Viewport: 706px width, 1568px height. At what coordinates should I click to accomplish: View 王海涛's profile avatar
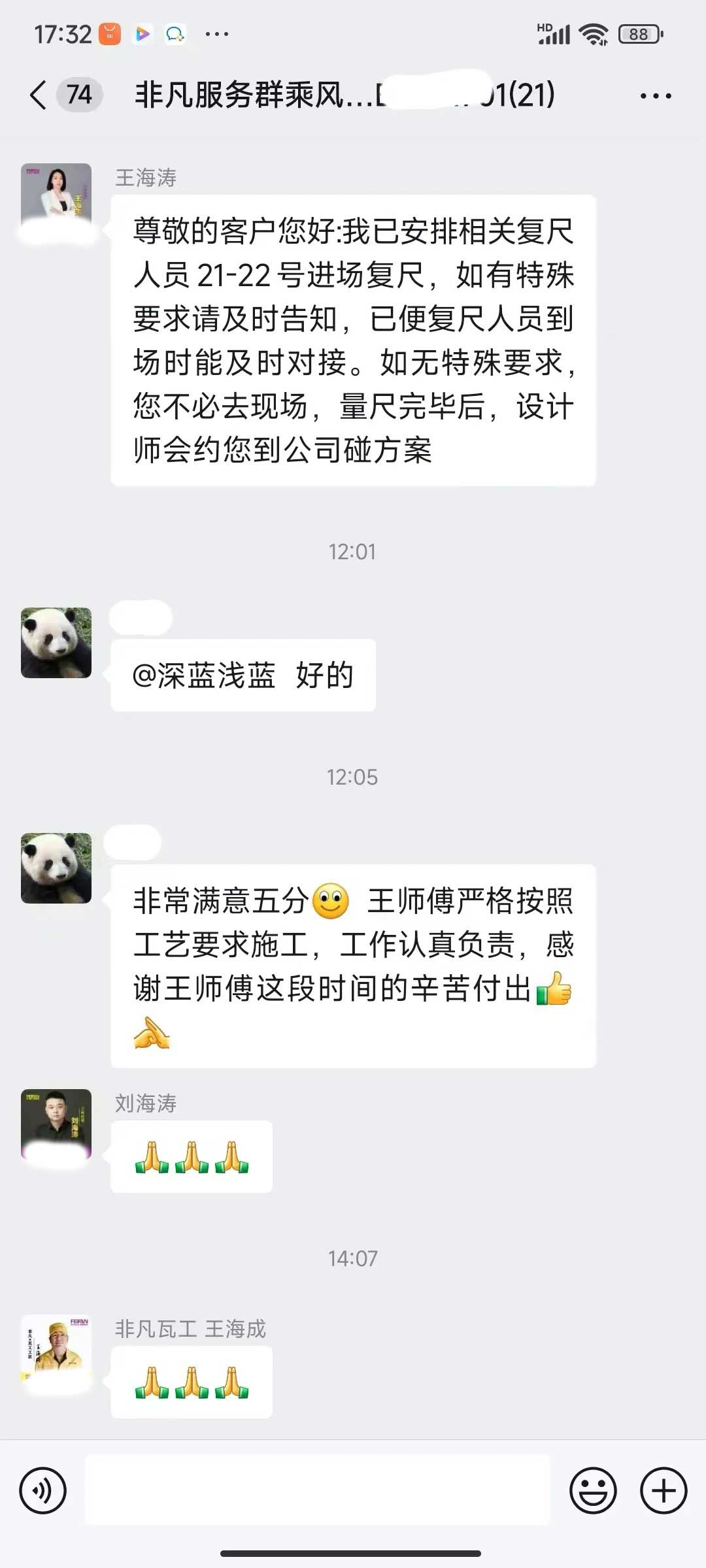[56, 199]
